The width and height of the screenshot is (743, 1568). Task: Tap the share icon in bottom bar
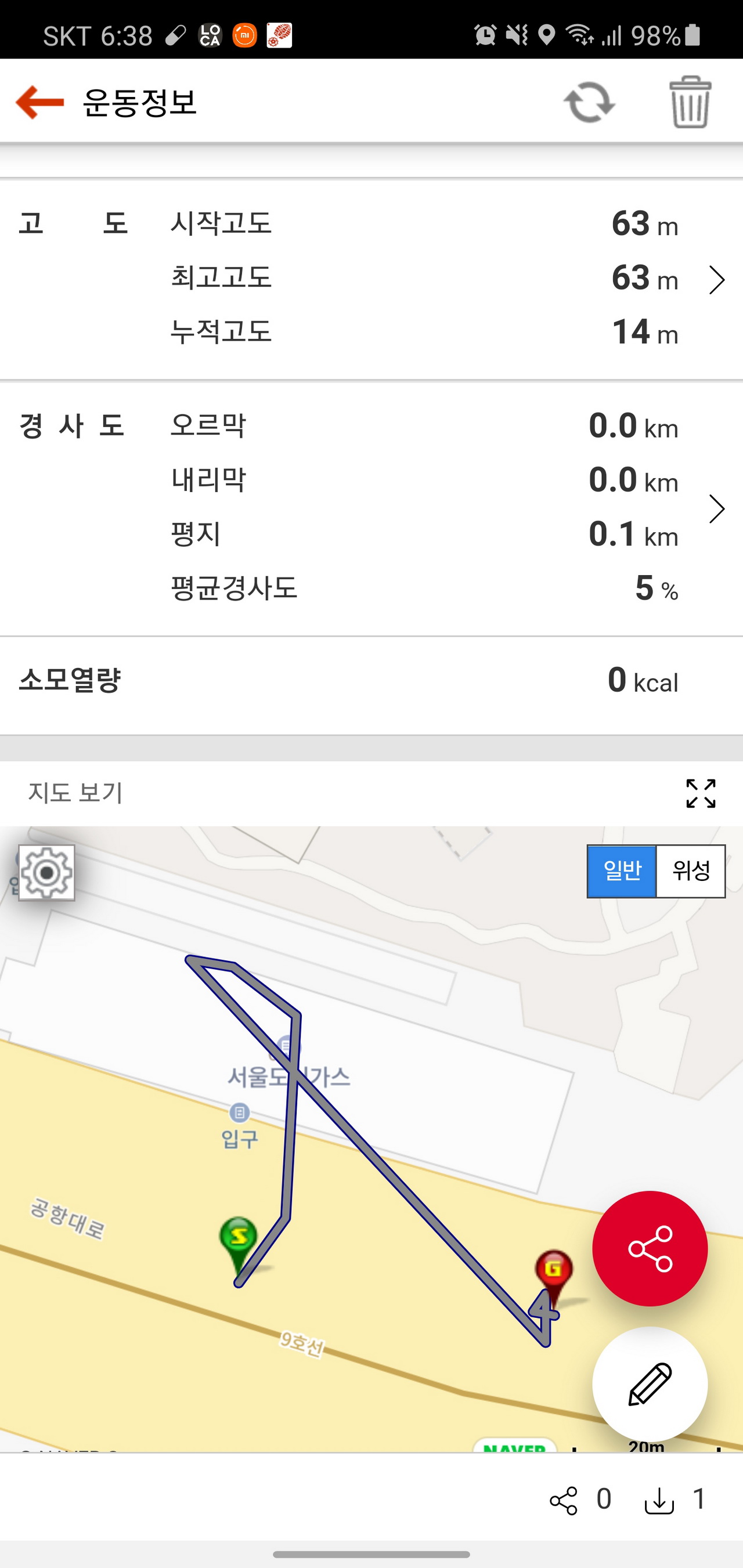coord(563,1501)
